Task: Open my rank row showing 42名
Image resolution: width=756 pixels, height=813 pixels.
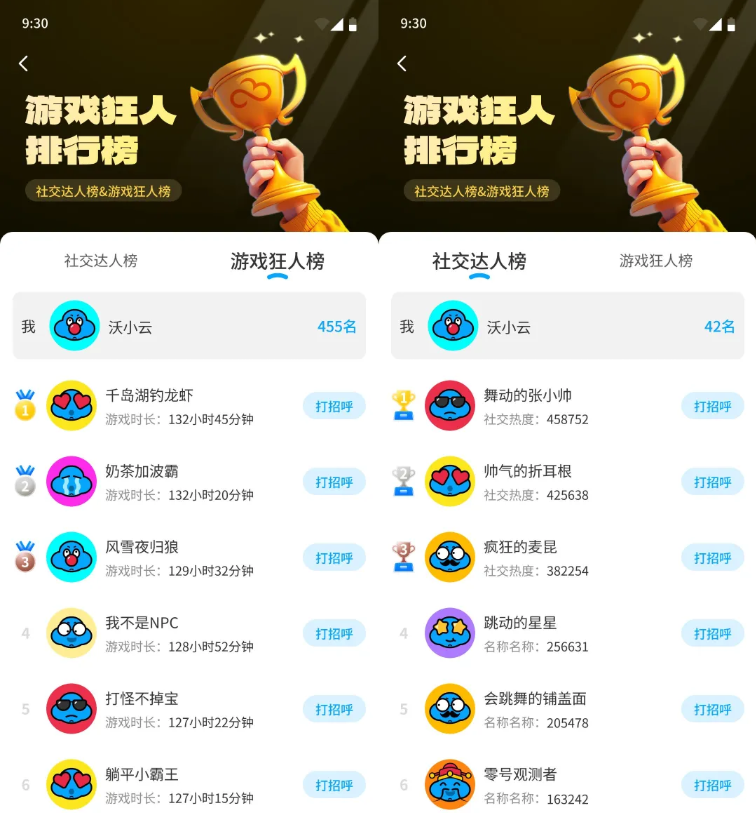Action: pos(567,326)
